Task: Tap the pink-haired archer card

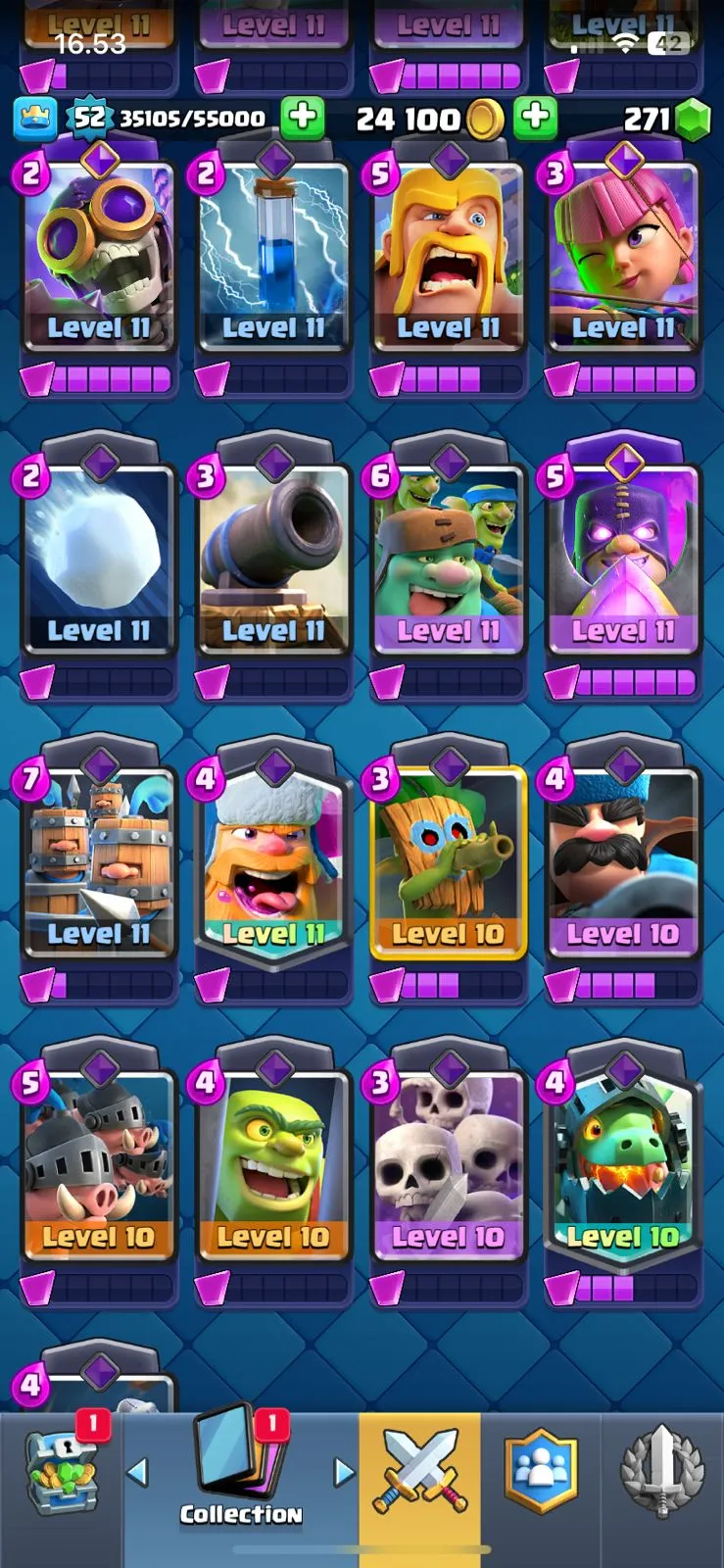Action: click(x=623, y=257)
